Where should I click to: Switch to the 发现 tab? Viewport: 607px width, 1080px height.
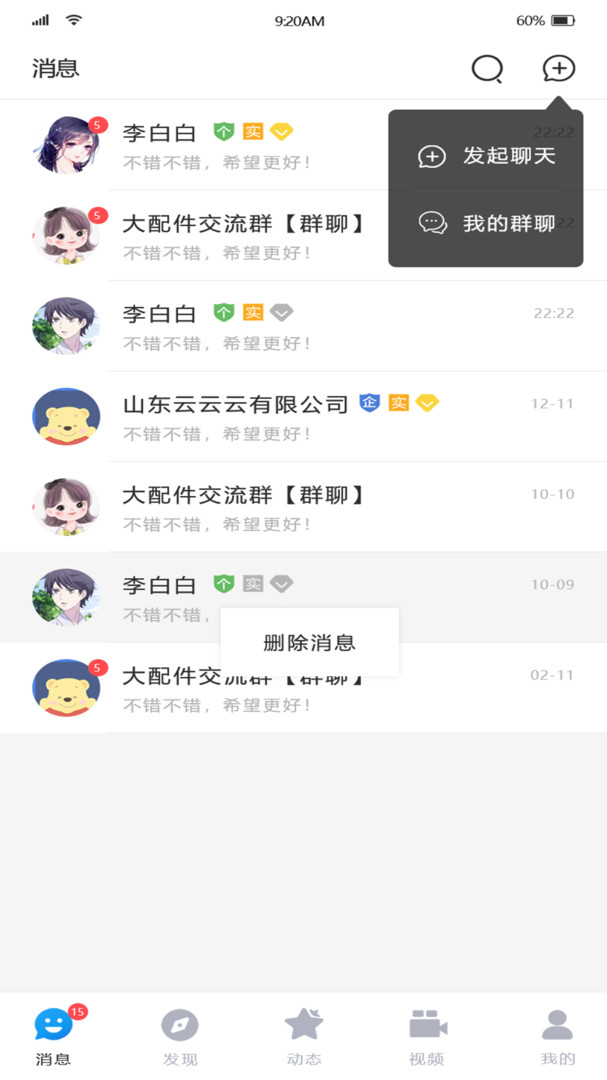[180, 1037]
